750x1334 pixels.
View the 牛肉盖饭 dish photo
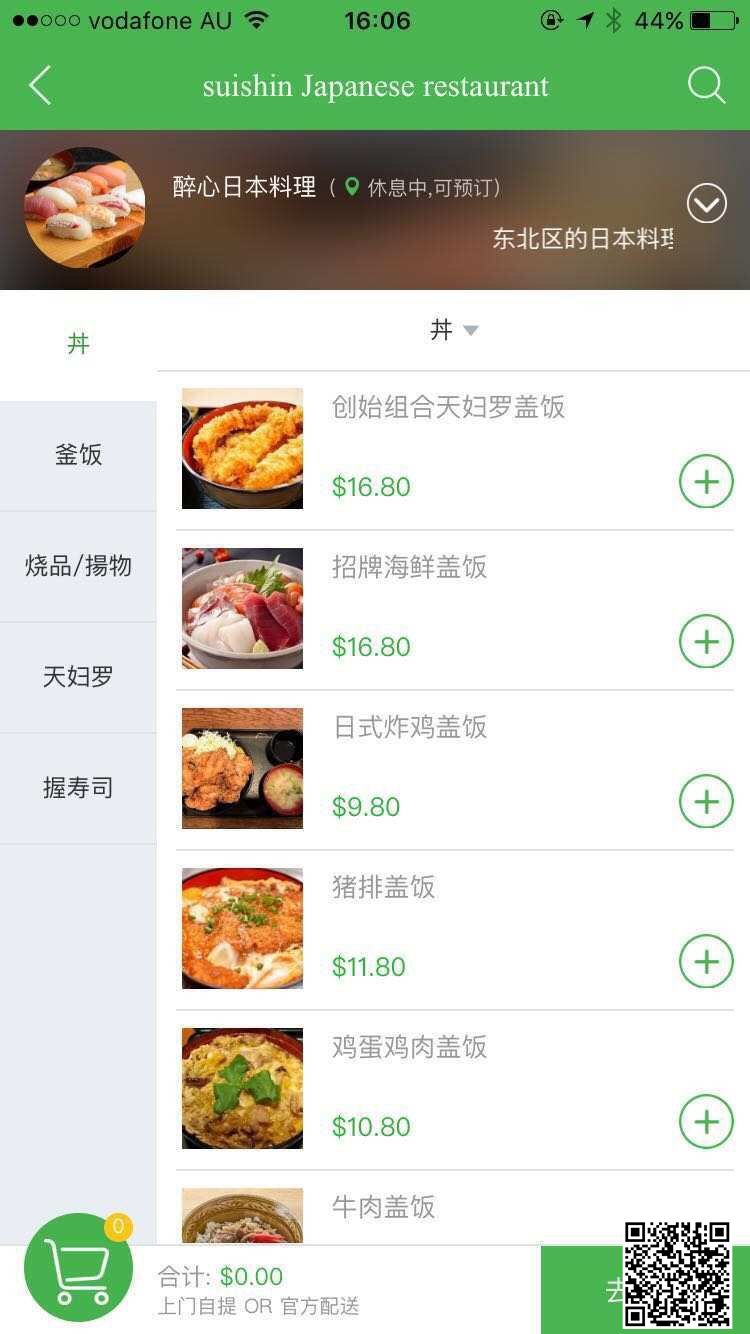(x=242, y=1216)
